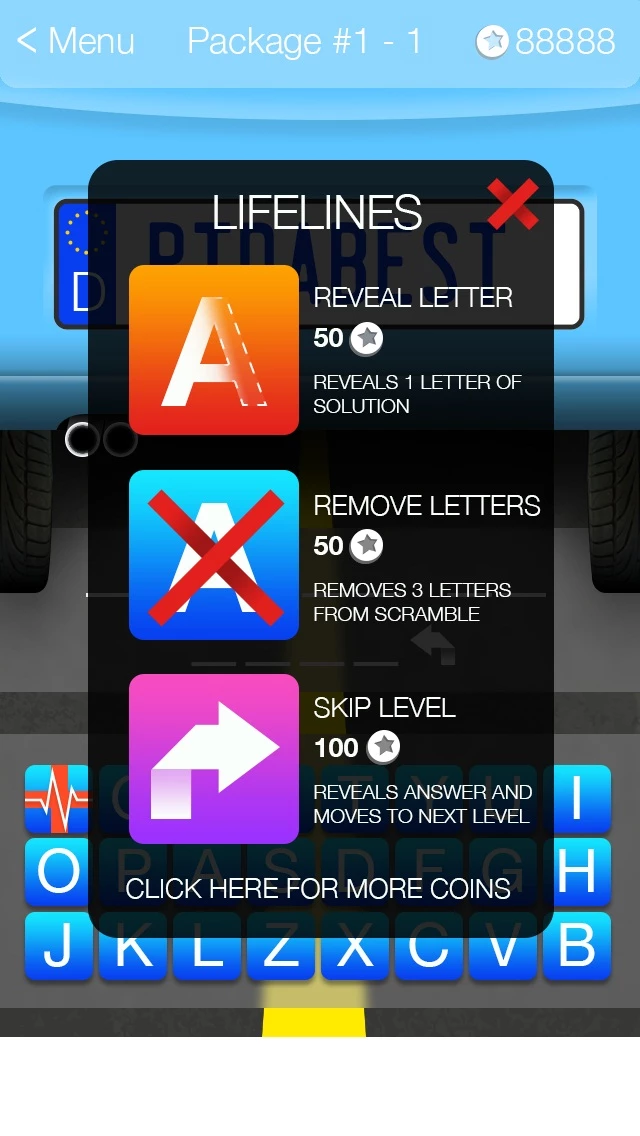Tap the letter O tile
This screenshot has height=1136, width=640.
[59, 872]
